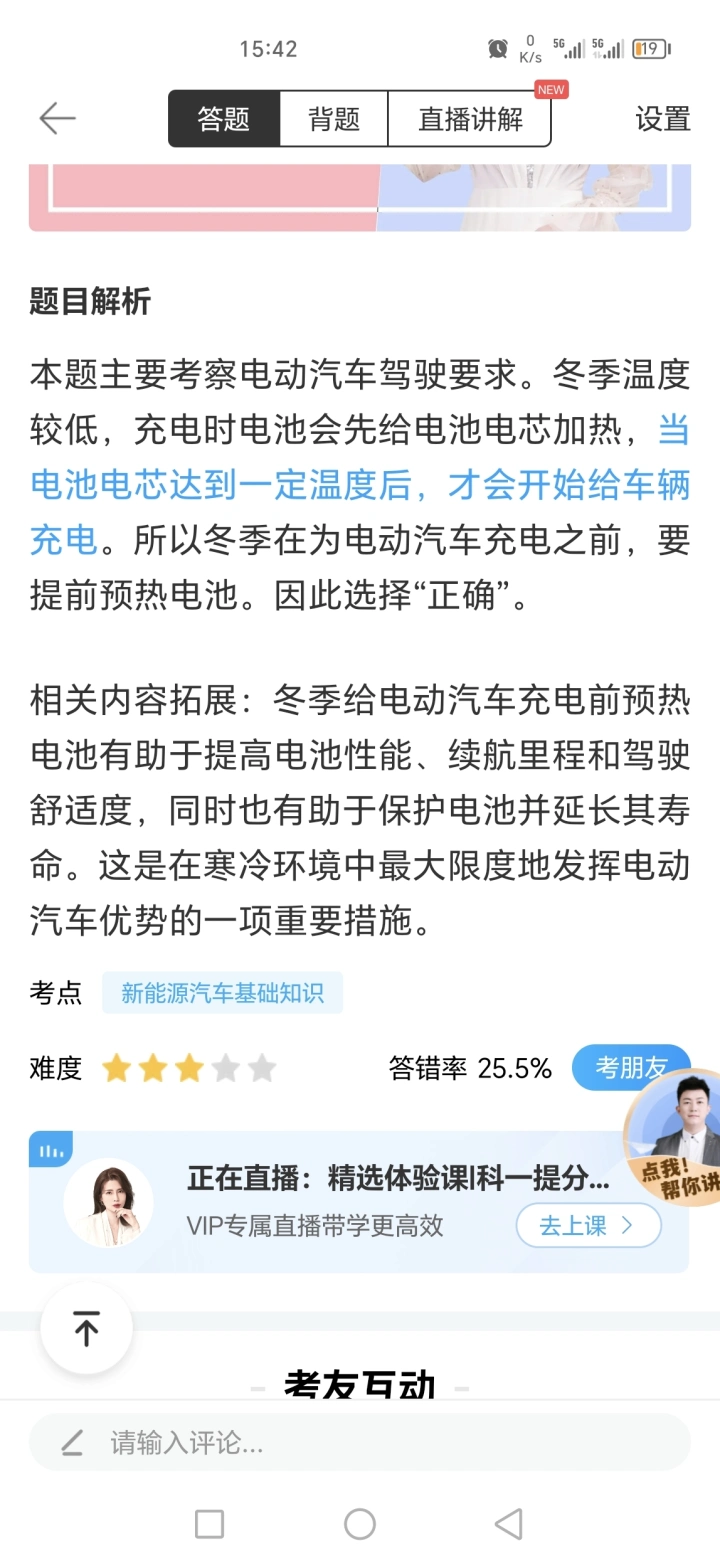Tap the 考朋友 button
This screenshot has height=1563, width=720.
631,1068
